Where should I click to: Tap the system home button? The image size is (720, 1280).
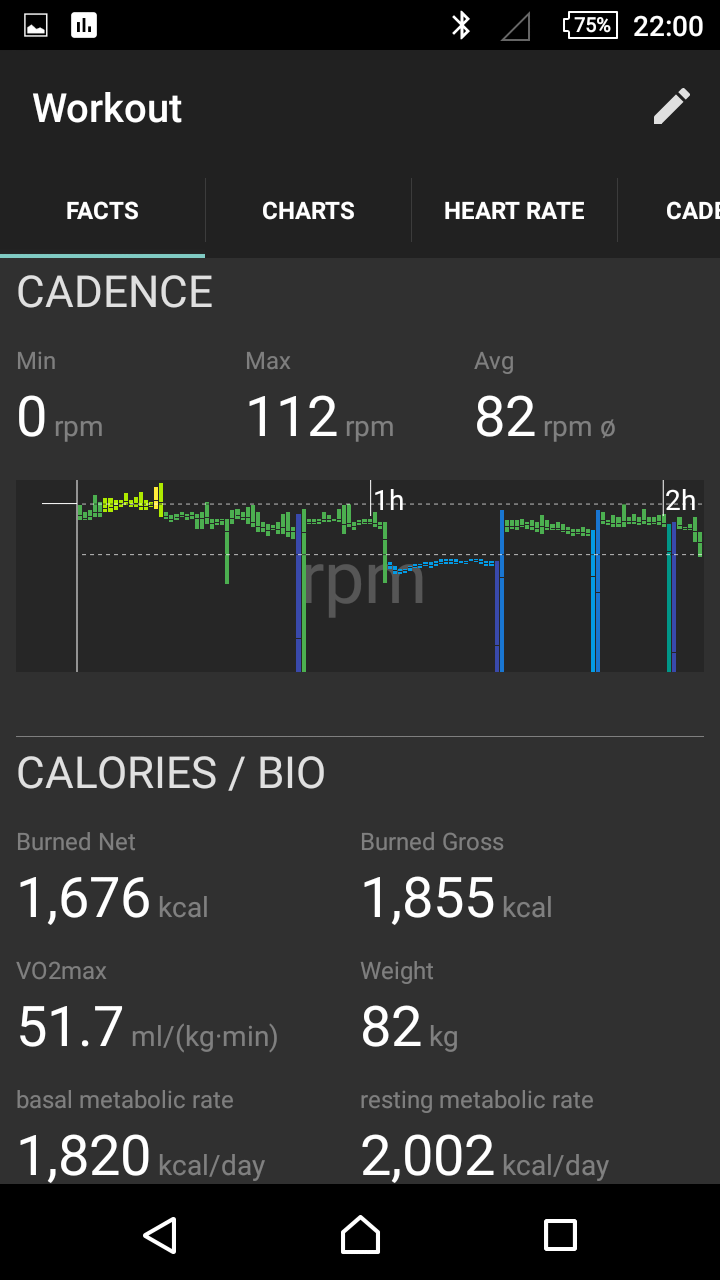click(x=360, y=1235)
